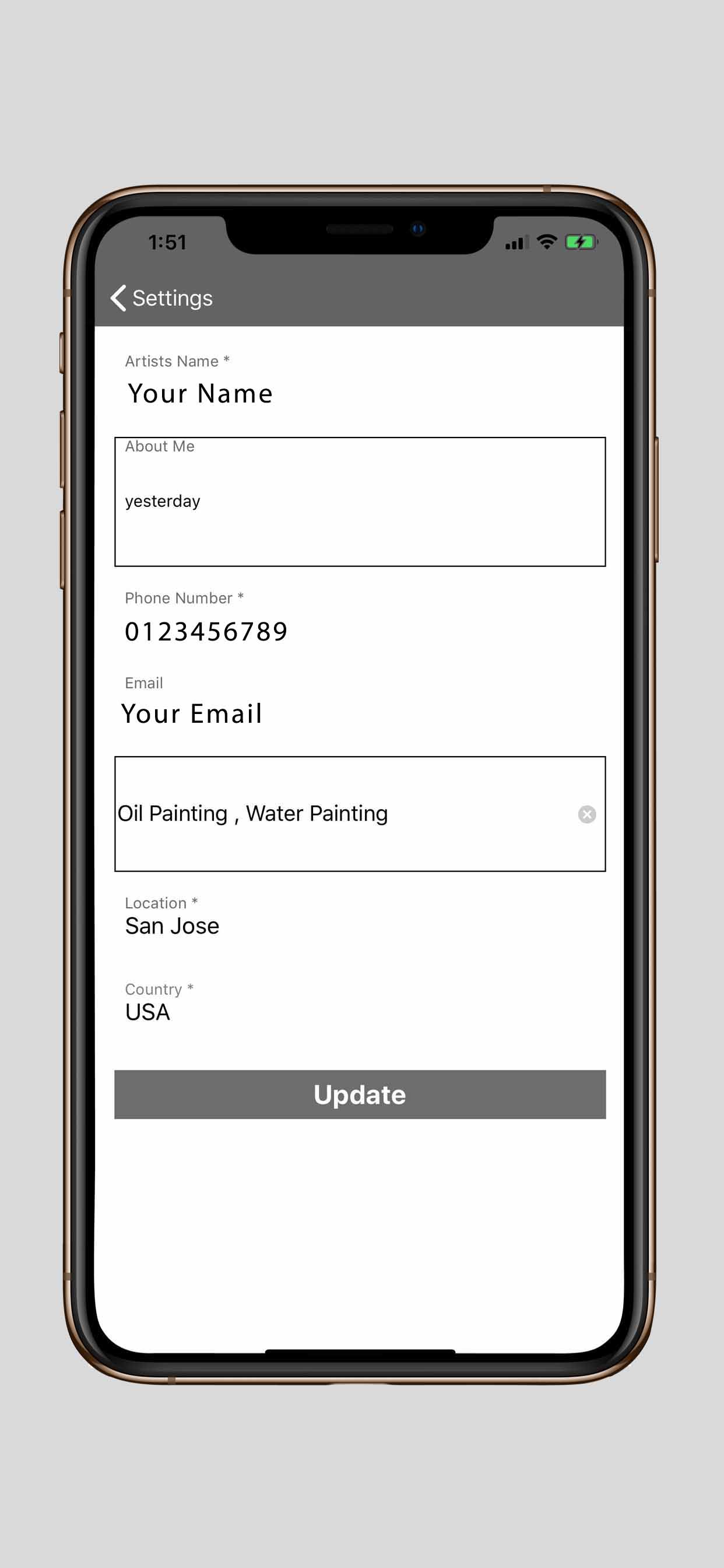The height and width of the screenshot is (1568, 724).
Task: Change the Country field USA
Action: click(360, 1012)
